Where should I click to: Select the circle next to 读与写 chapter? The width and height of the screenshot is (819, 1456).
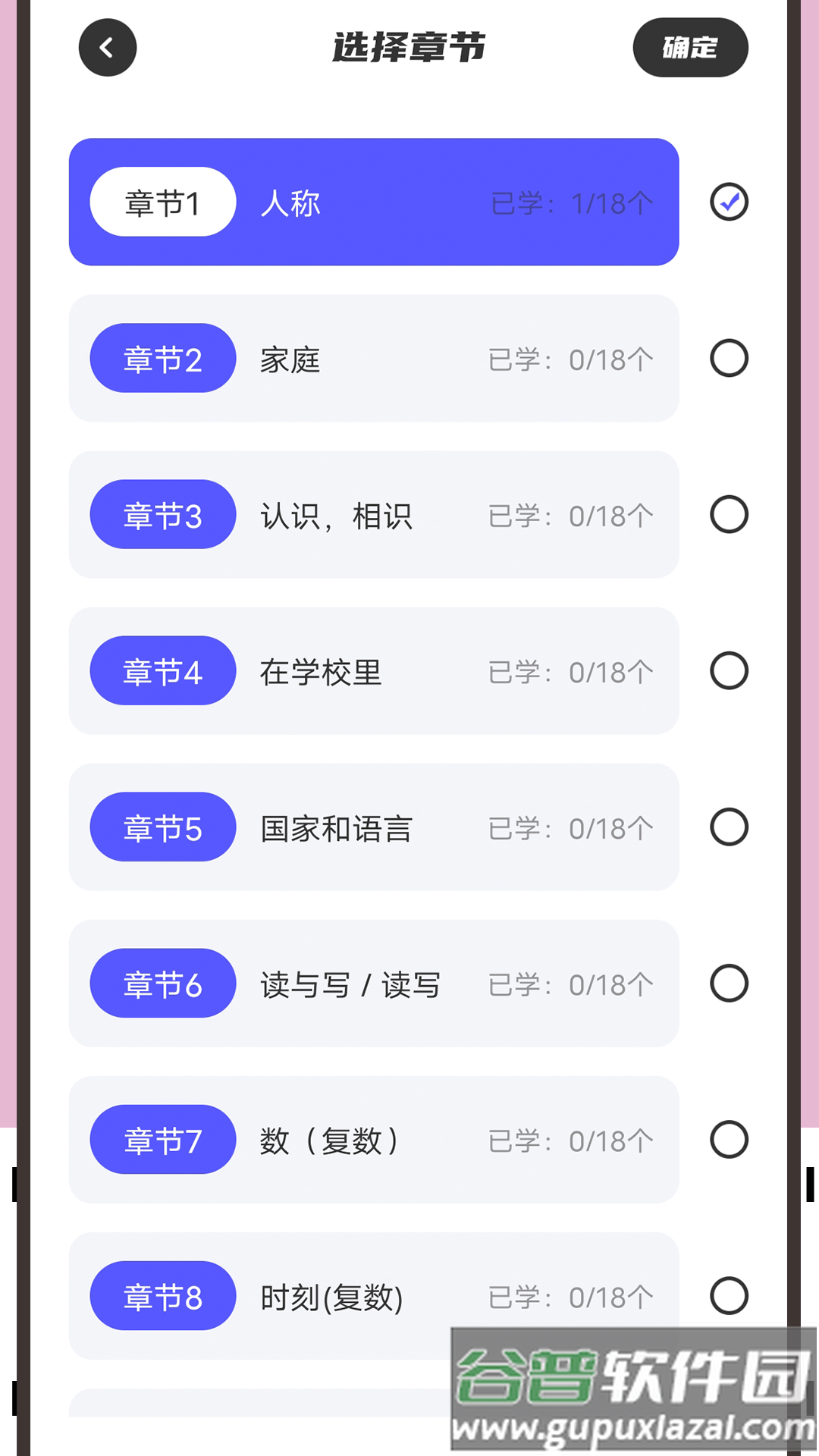729,984
